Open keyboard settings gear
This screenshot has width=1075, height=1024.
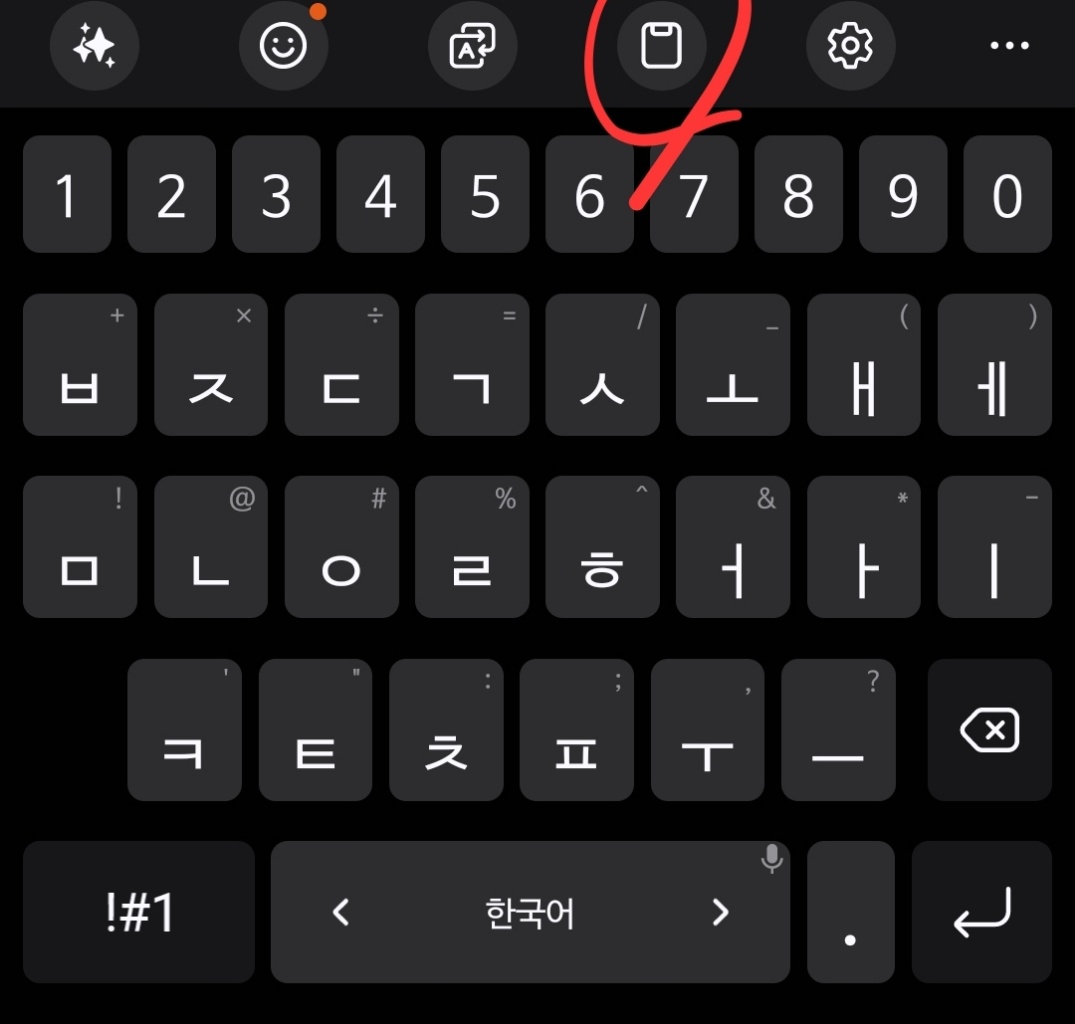[850, 46]
